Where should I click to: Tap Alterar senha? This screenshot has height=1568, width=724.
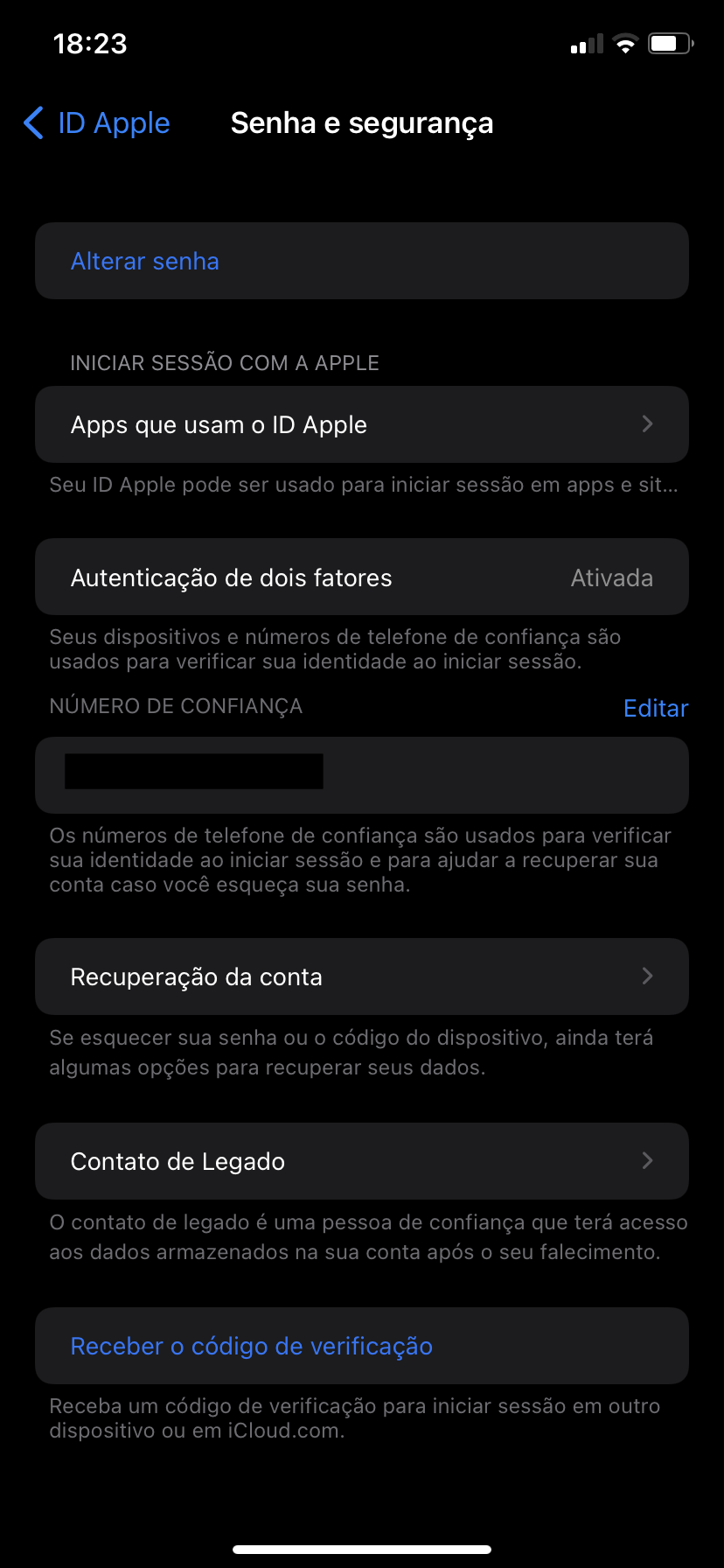tap(145, 262)
